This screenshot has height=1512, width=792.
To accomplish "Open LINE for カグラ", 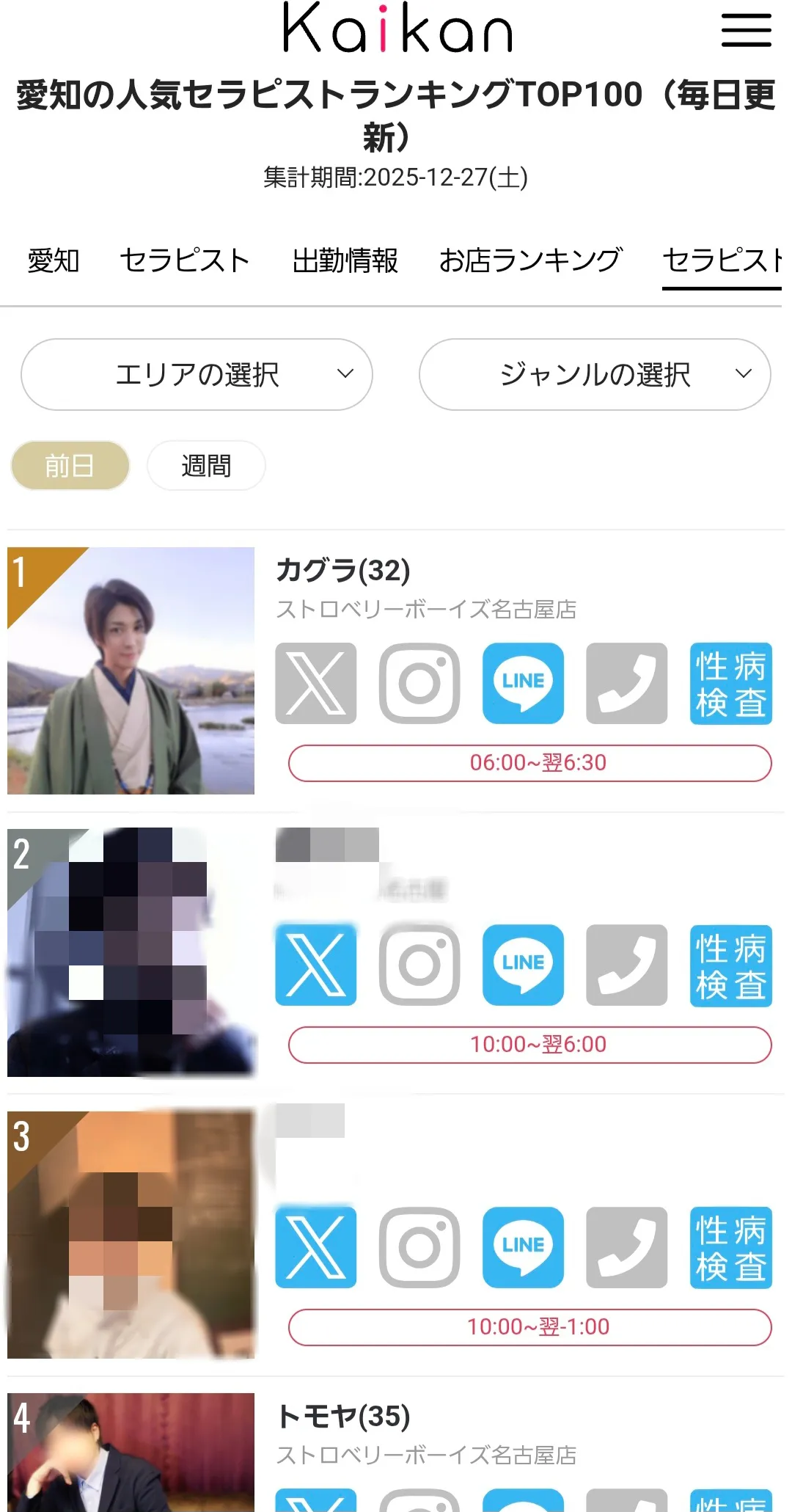I will click(523, 683).
